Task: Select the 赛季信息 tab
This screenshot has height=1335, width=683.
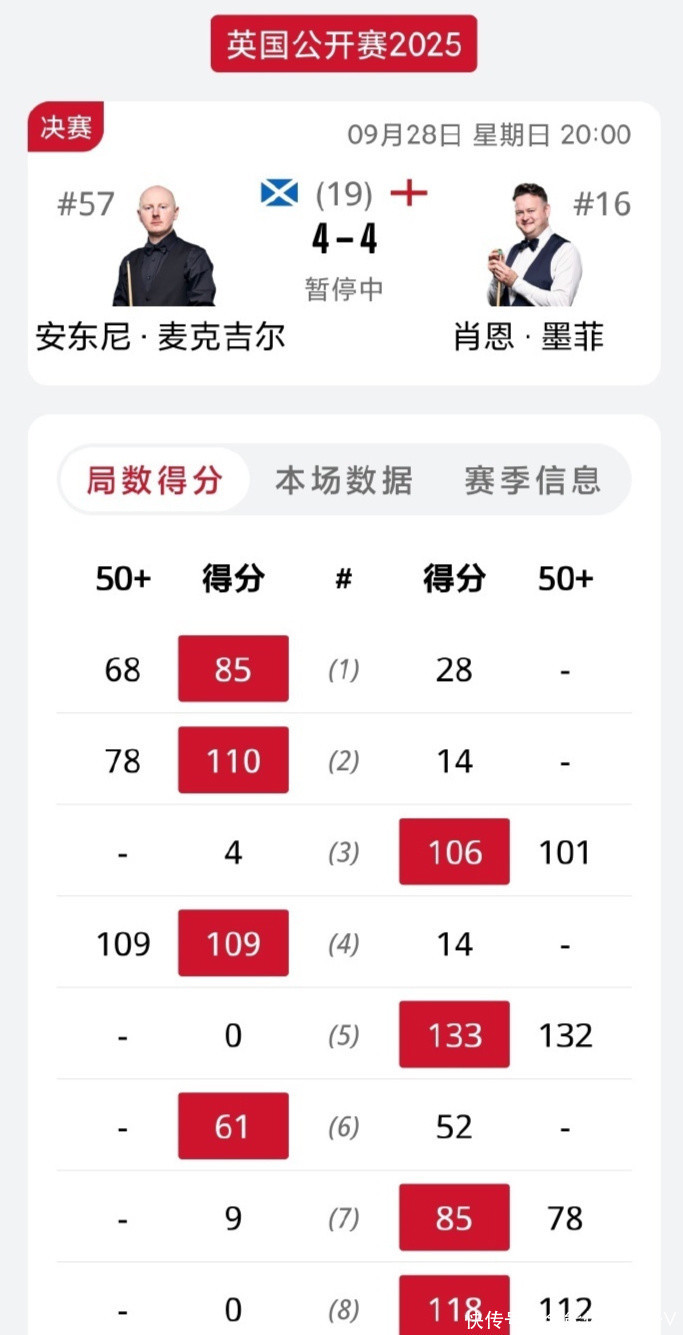Action: tap(532, 480)
